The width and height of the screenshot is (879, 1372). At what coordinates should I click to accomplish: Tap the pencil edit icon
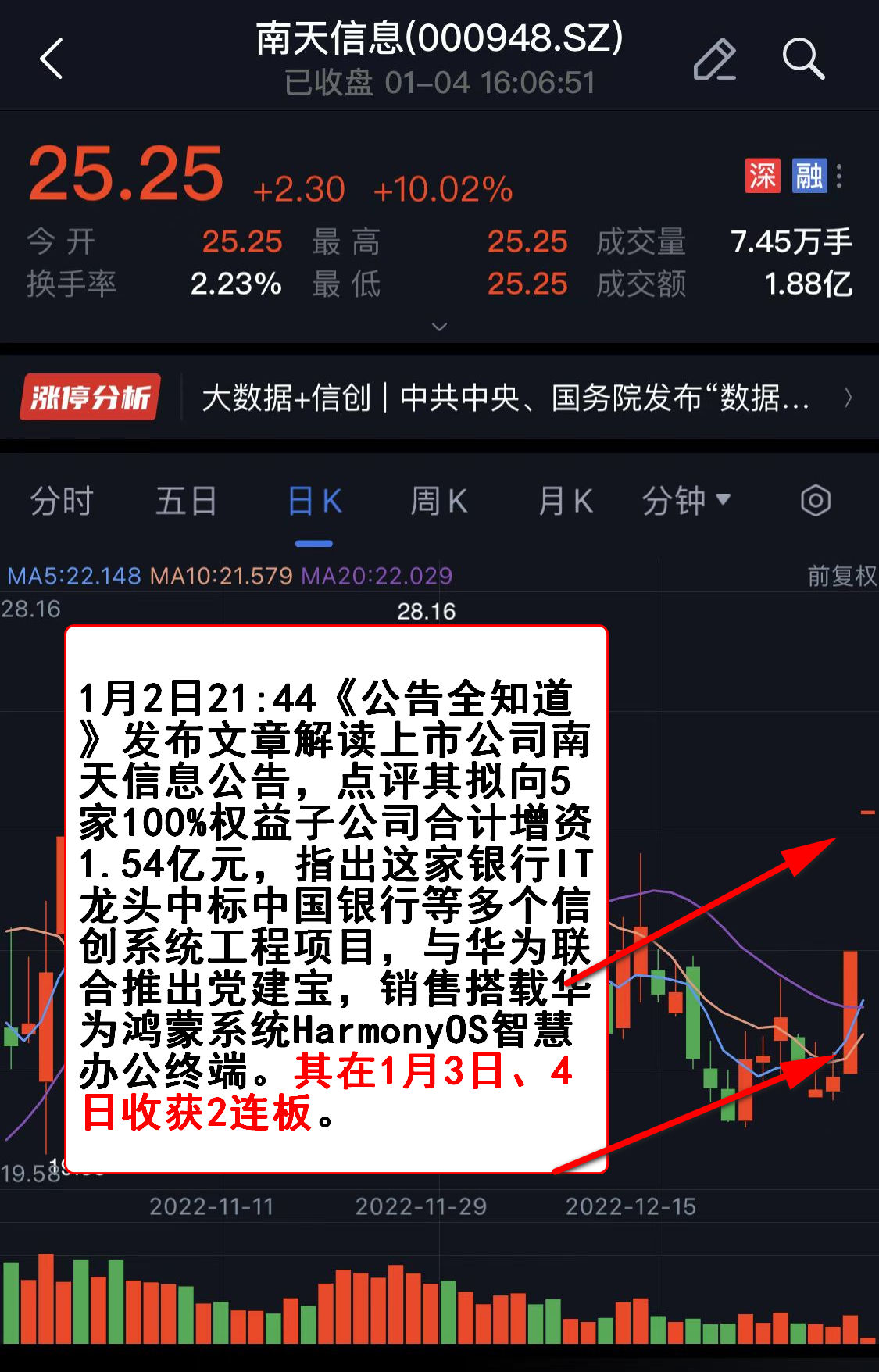tap(714, 59)
